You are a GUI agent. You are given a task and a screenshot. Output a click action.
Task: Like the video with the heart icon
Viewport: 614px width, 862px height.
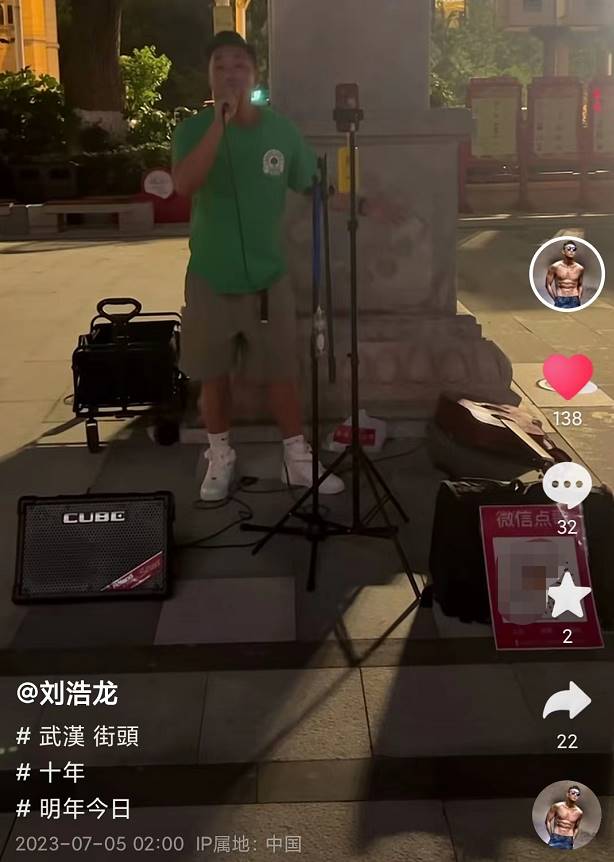pyautogui.click(x=567, y=377)
